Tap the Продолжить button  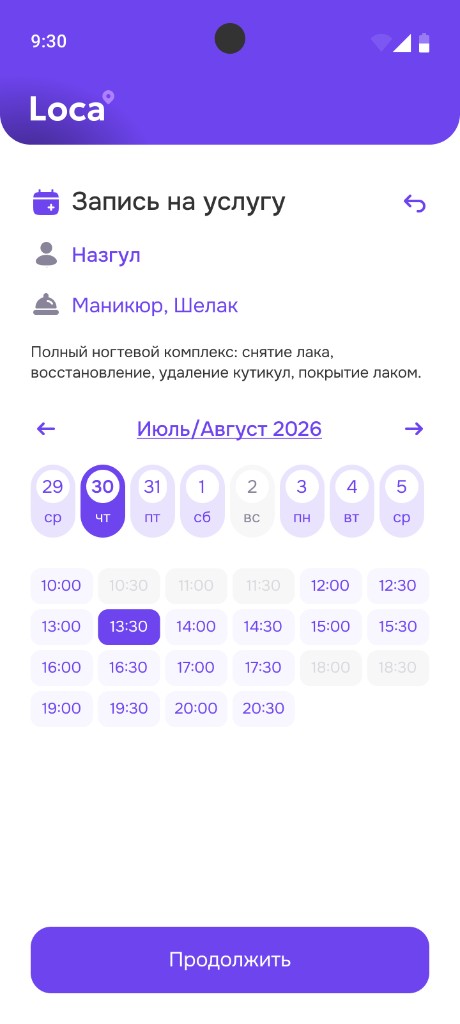tap(230, 960)
